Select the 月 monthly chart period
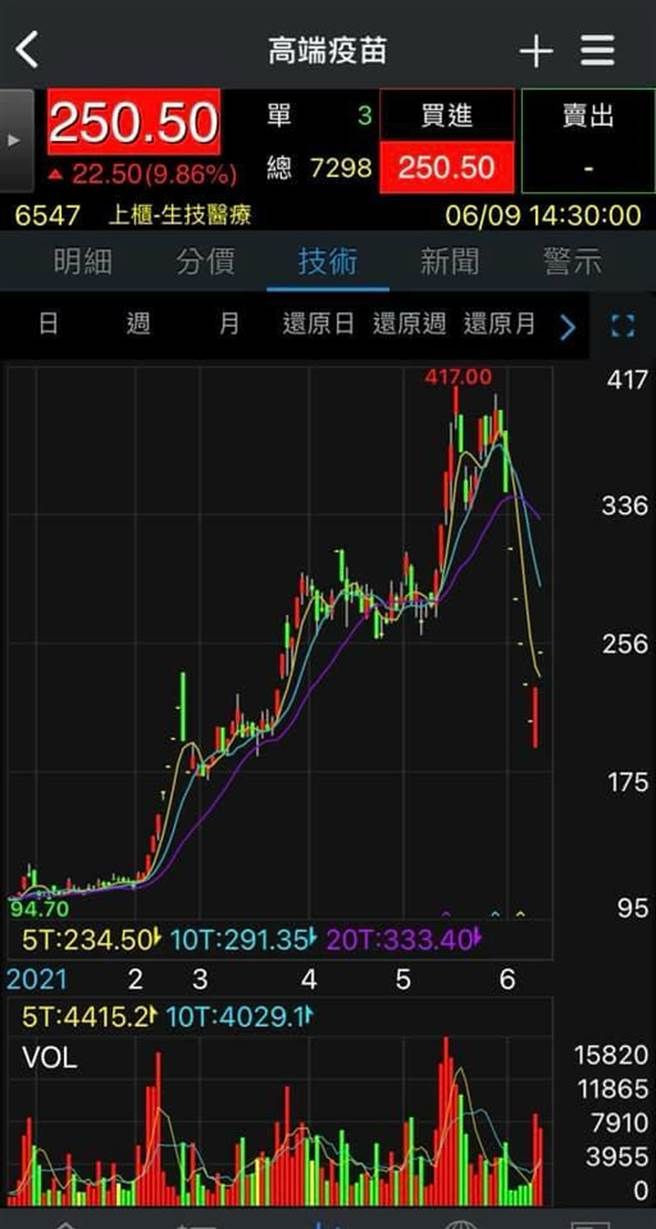This screenshot has width=656, height=1229. coord(229,324)
